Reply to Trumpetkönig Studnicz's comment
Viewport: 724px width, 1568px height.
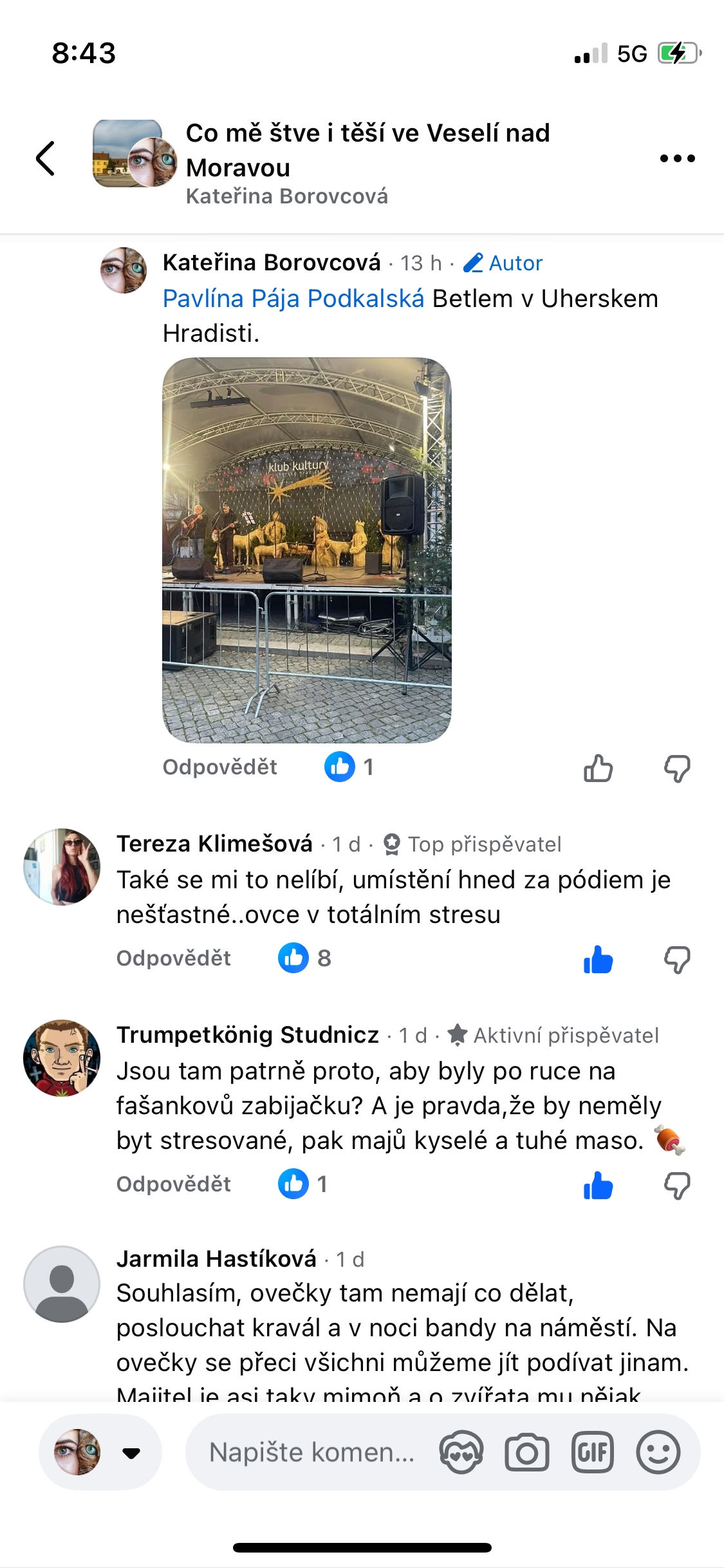(x=173, y=1184)
